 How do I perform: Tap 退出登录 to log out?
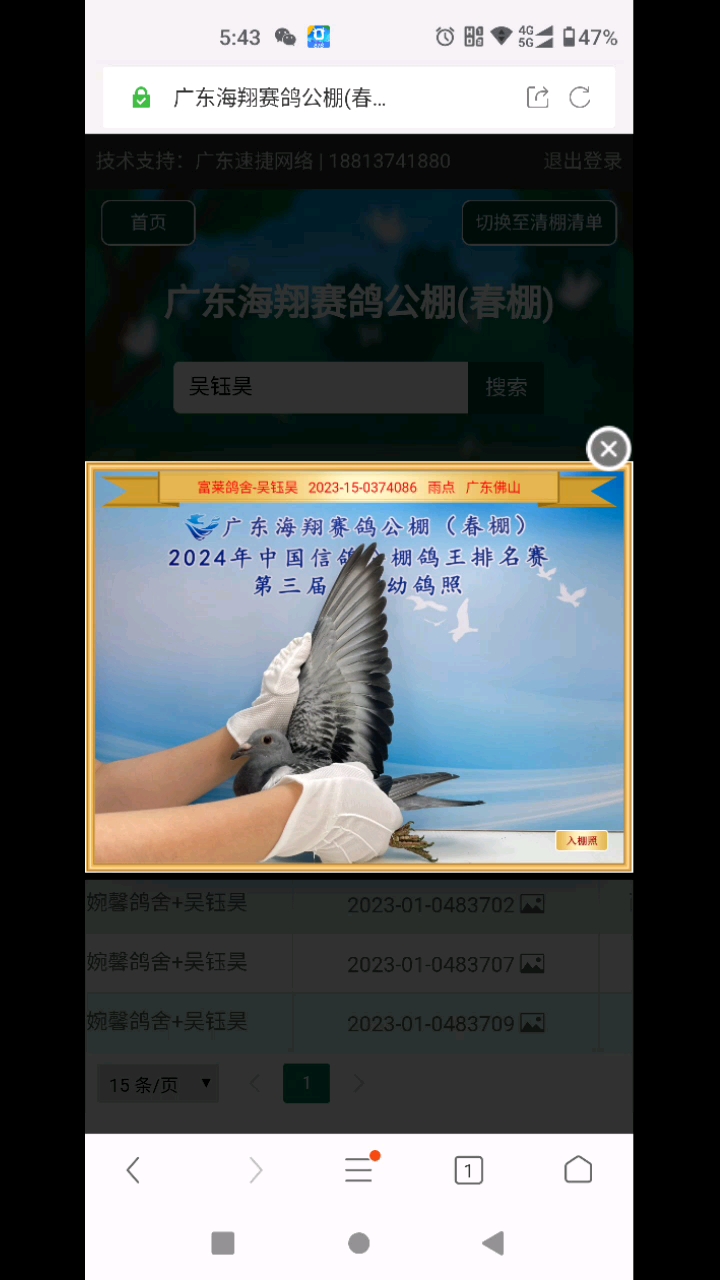pos(582,161)
